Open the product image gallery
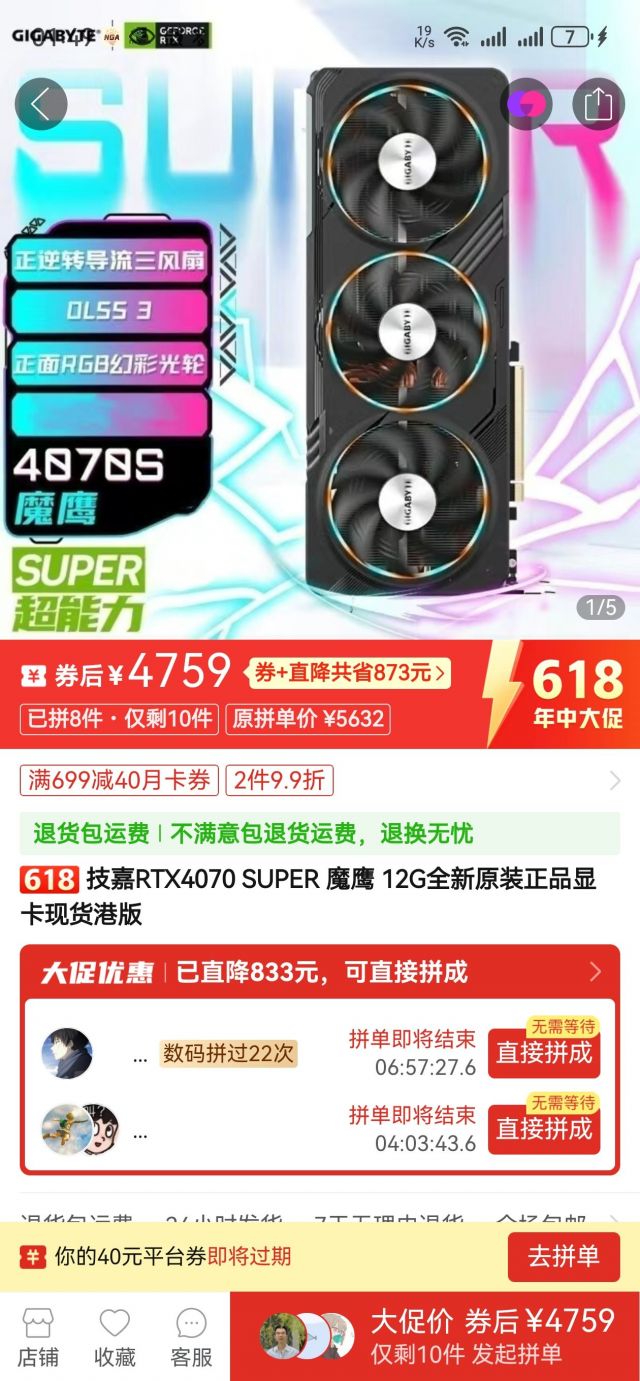Screen dimensions: 640x1381 (x=320, y=340)
